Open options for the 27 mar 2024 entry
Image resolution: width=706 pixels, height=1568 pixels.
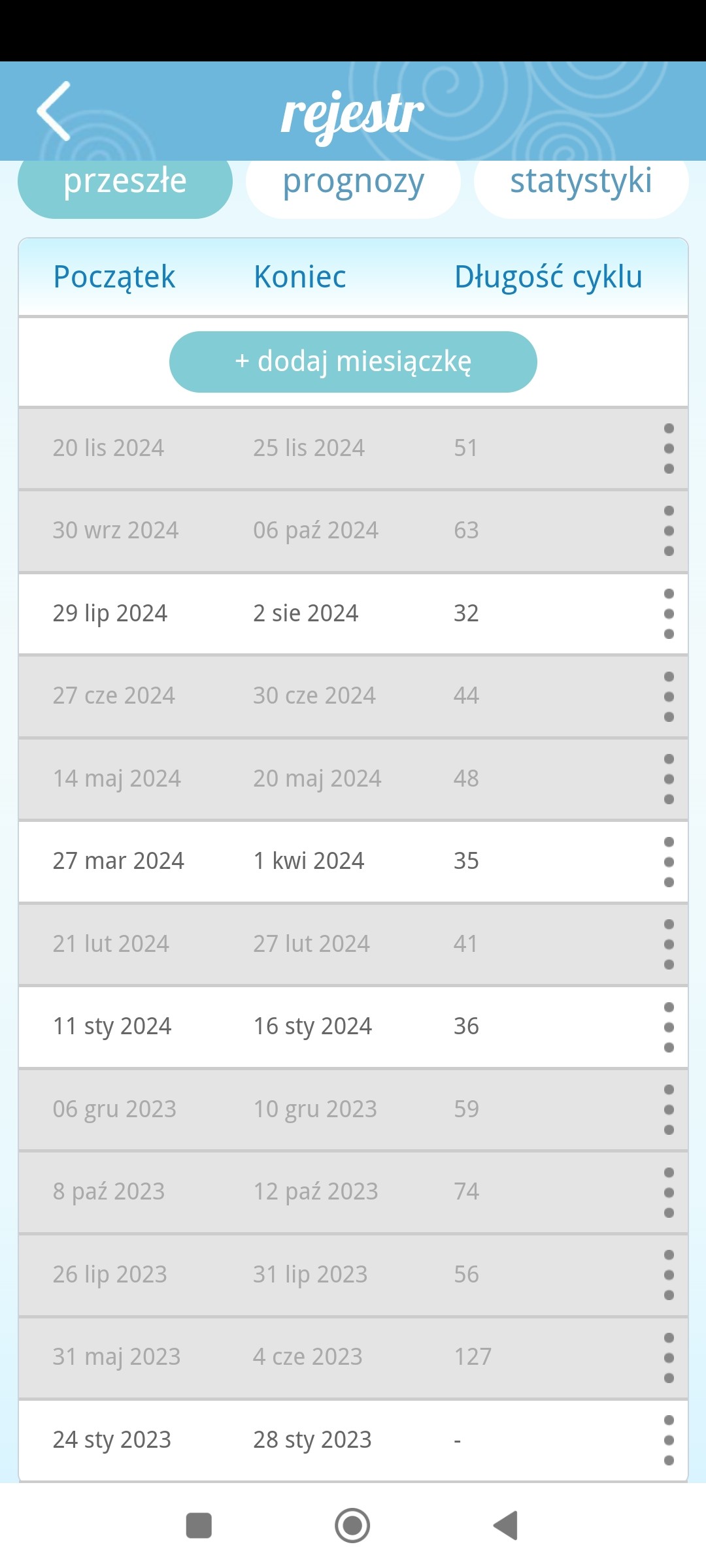click(x=669, y=862)
